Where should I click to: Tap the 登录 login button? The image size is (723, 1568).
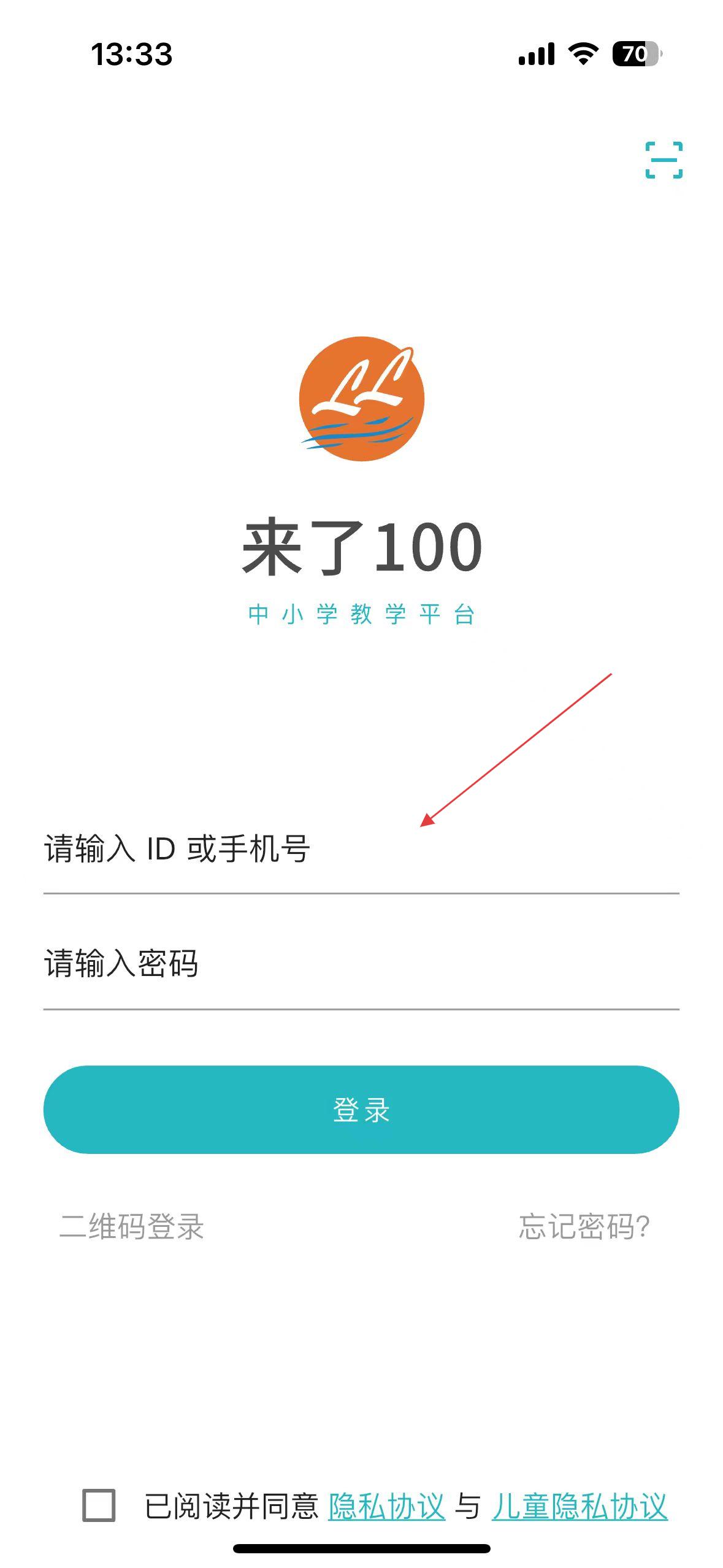pyautogui.click(x=361, y=1110)
